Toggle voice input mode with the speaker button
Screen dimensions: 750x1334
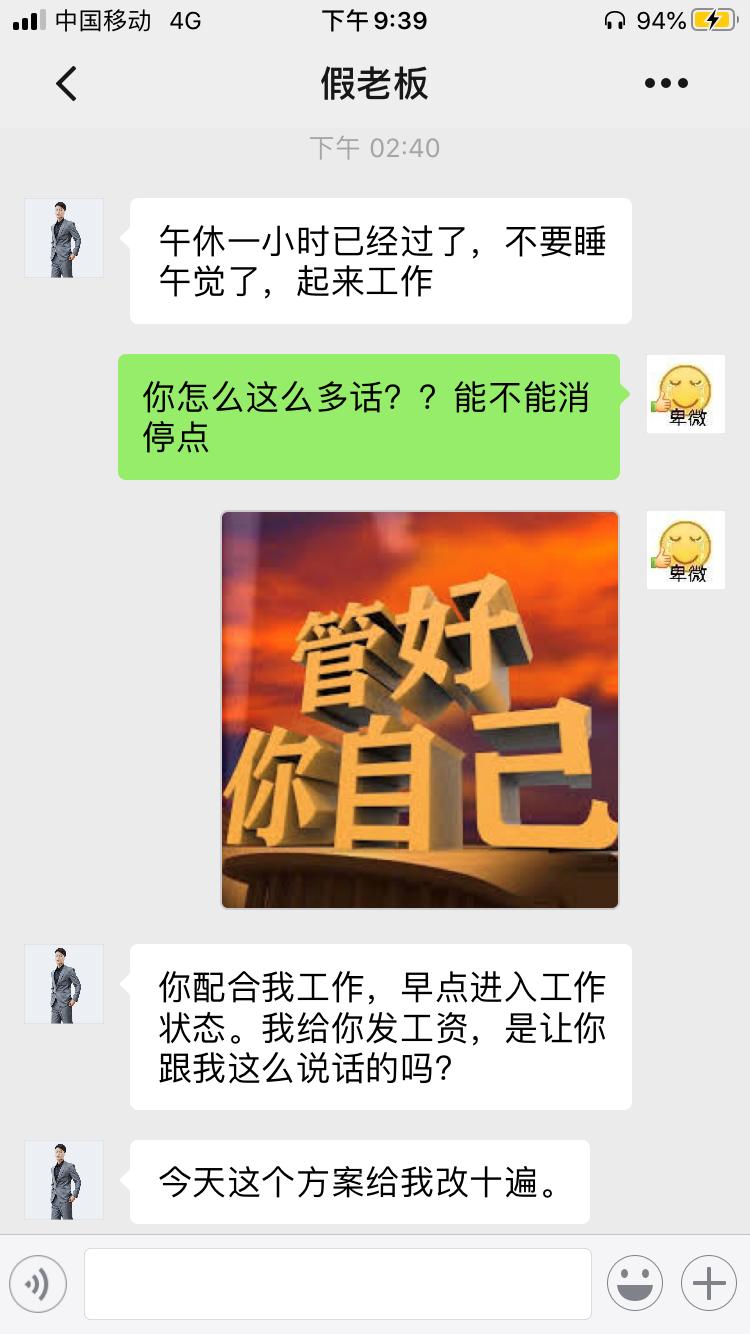pos(40,1282)
